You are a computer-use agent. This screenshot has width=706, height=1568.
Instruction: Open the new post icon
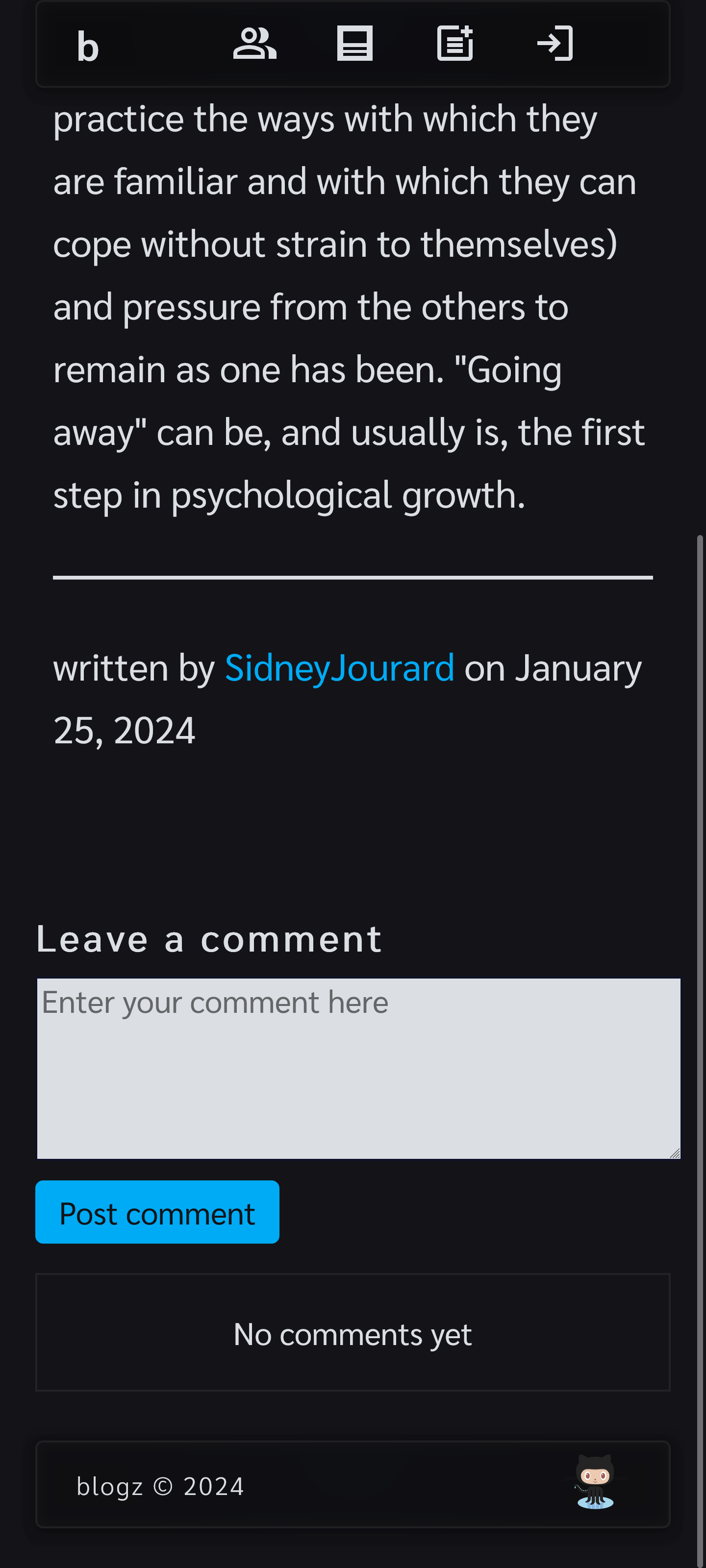[x=454, y=44]
